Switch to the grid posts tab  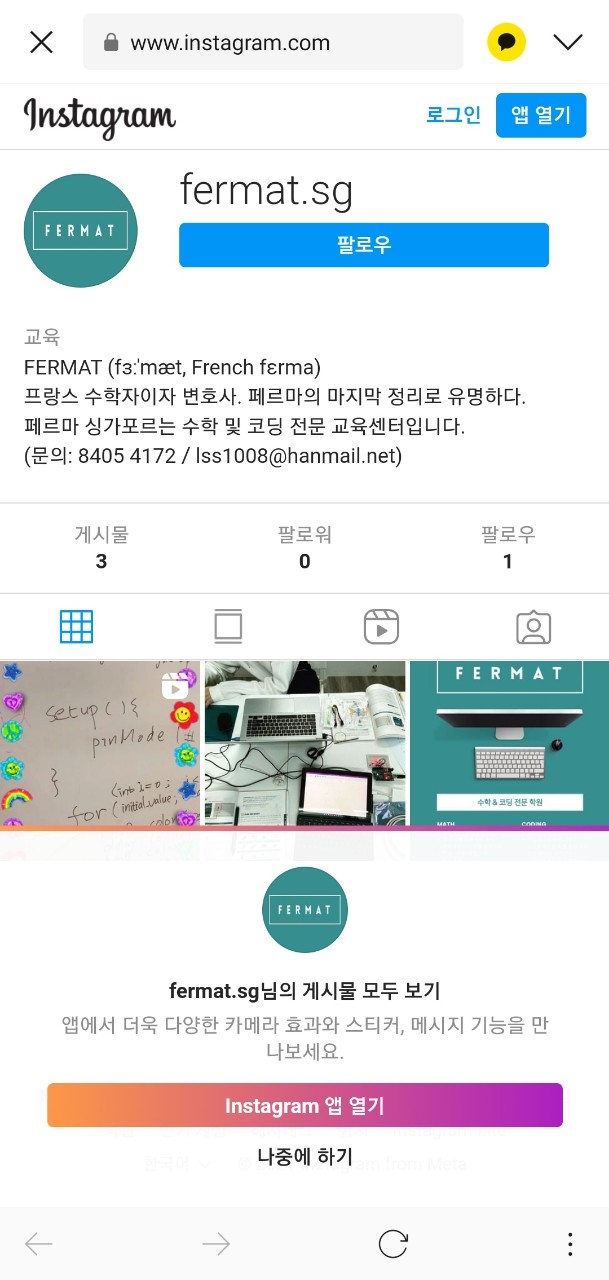click(x=76, y=627)
